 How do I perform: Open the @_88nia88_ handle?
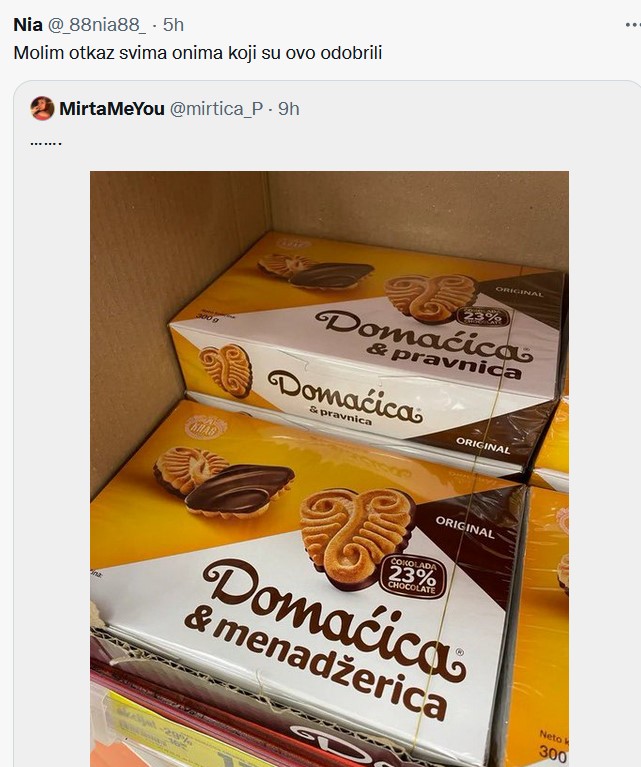[x=96, y=24]
